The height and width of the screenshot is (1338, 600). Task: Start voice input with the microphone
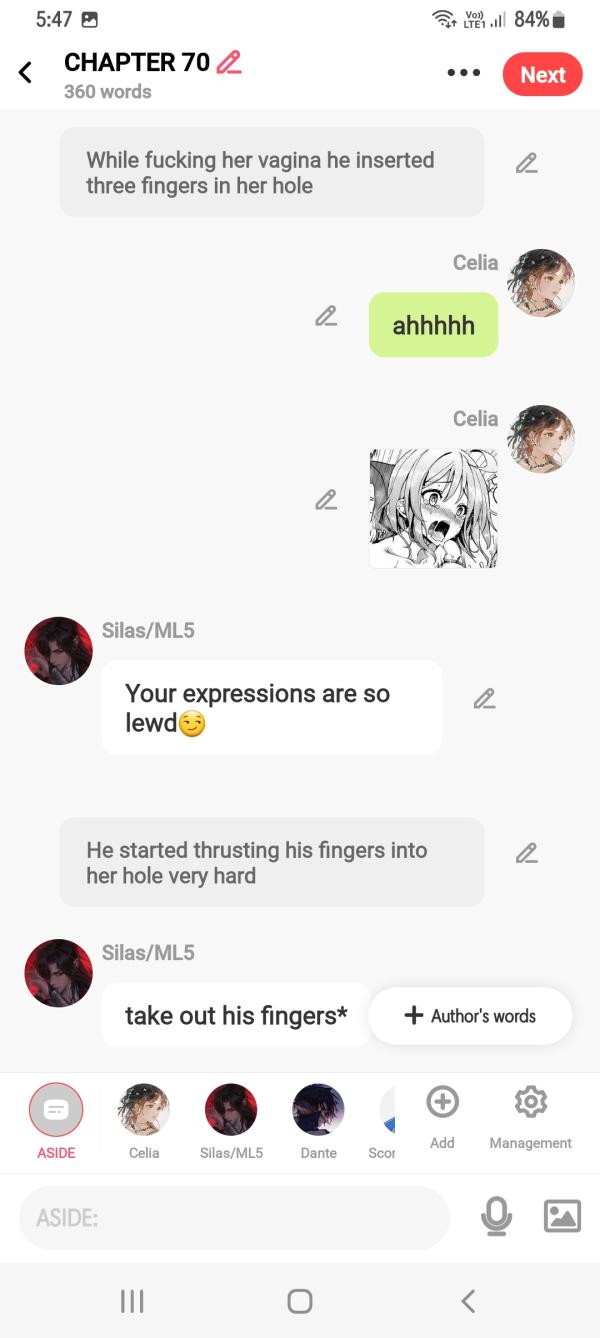(496, 1217)
